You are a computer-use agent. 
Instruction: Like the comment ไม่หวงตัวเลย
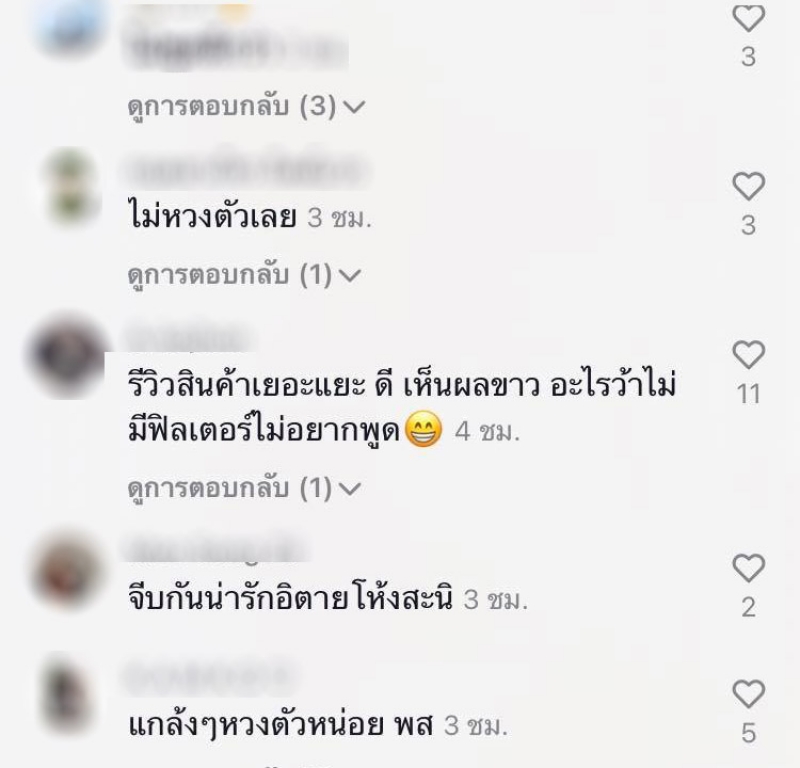748,186
